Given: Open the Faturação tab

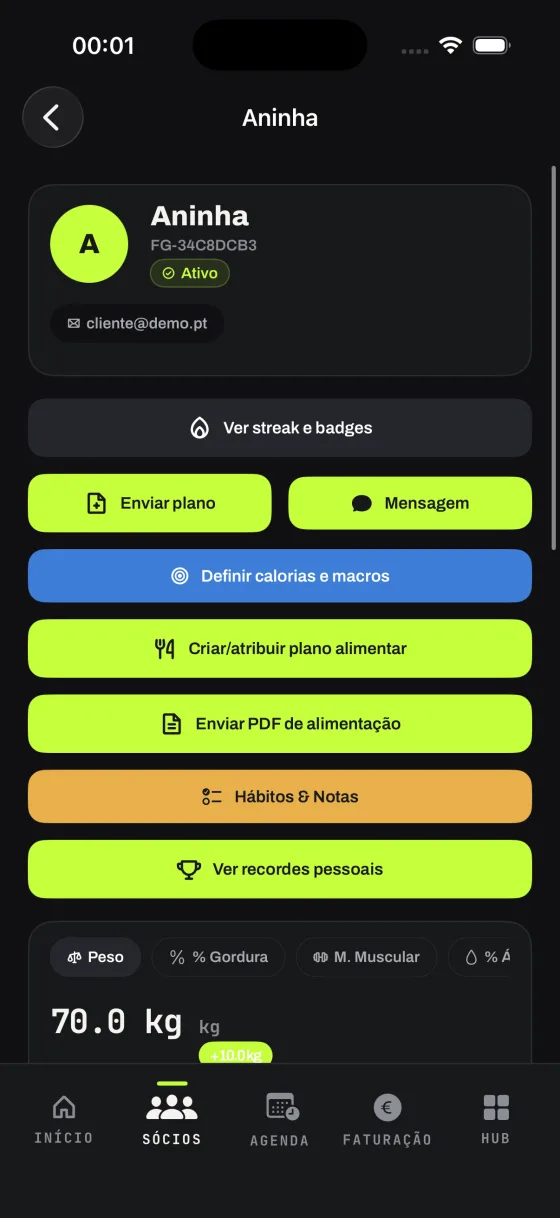Looking at the screenshot, I should click(x=387, y=1119).
